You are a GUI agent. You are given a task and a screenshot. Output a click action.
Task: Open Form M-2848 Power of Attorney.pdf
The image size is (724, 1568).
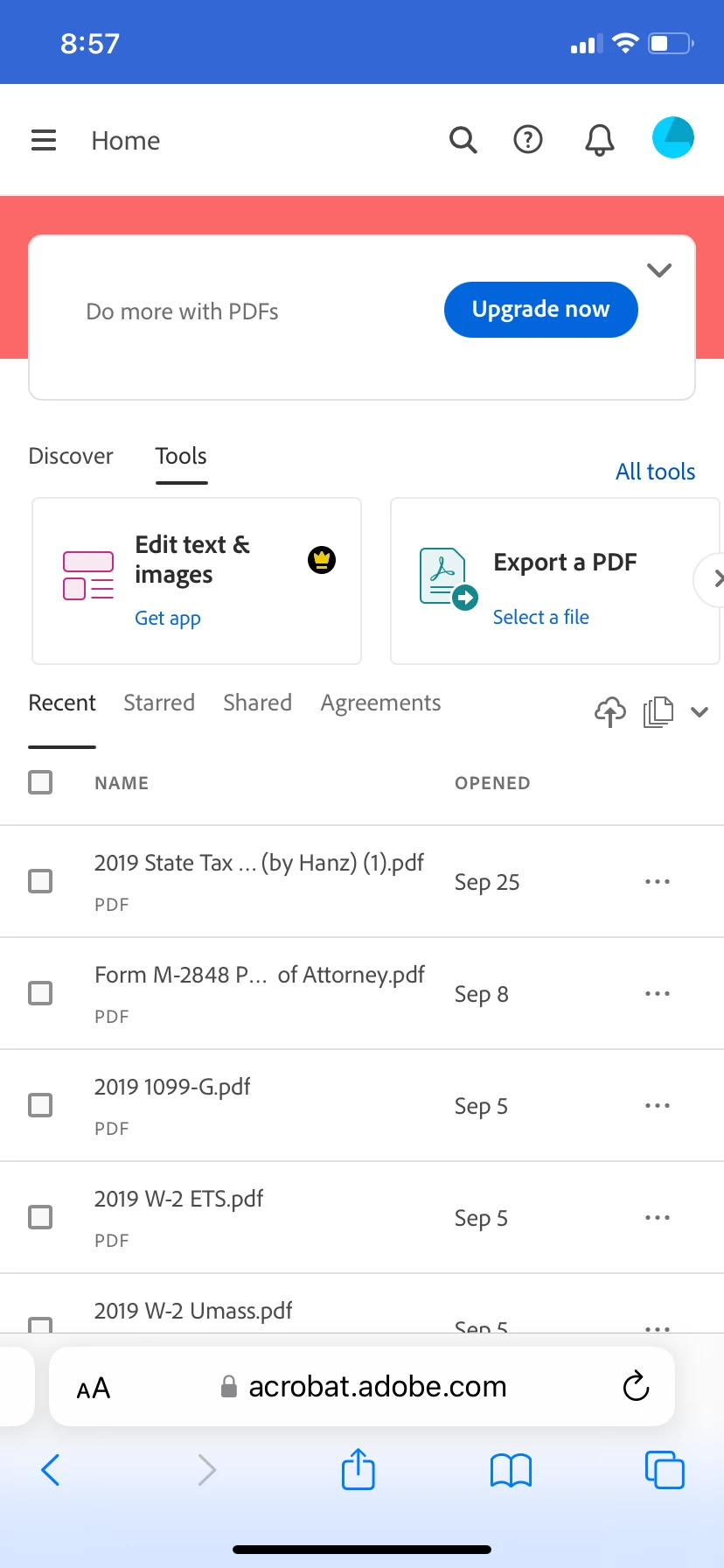(x=259, y=976)
